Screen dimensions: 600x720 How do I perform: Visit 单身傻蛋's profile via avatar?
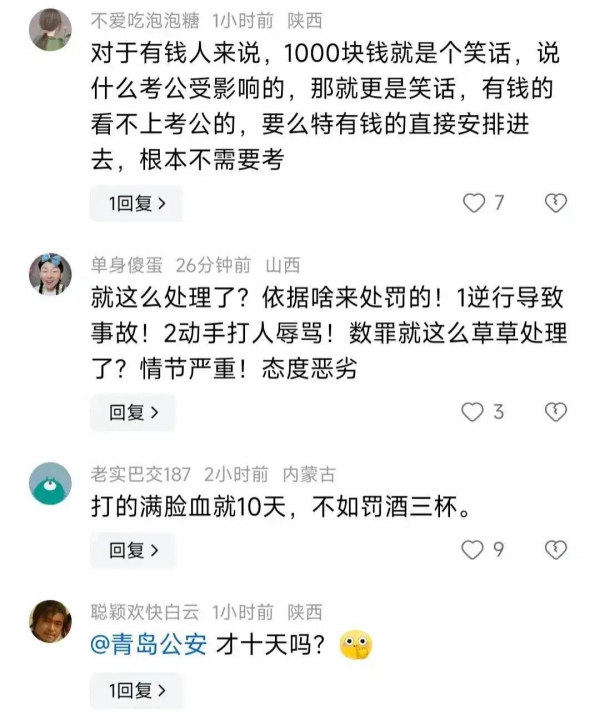click(x=50, y=273)
